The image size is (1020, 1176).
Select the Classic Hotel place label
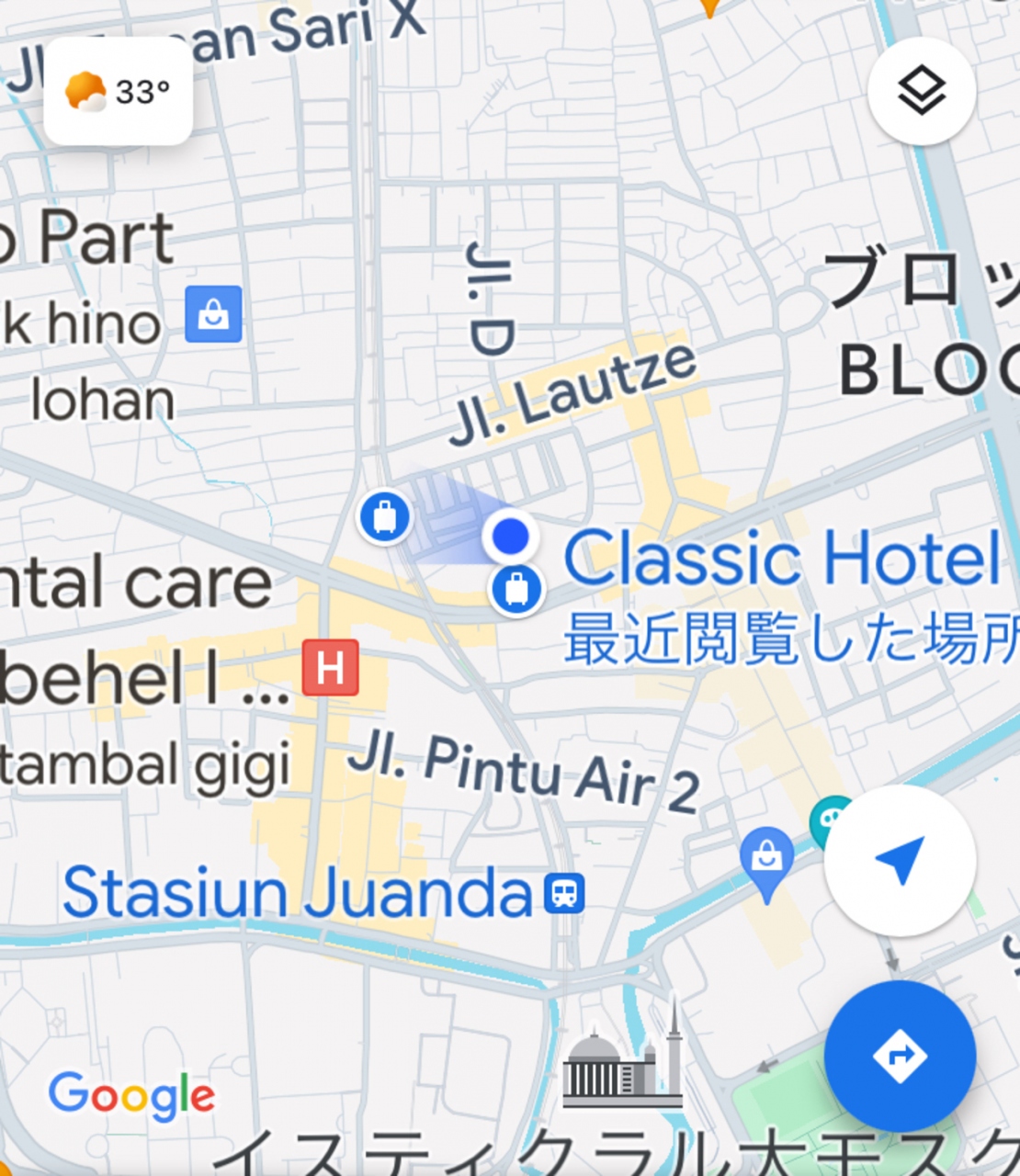click(781, 558)
